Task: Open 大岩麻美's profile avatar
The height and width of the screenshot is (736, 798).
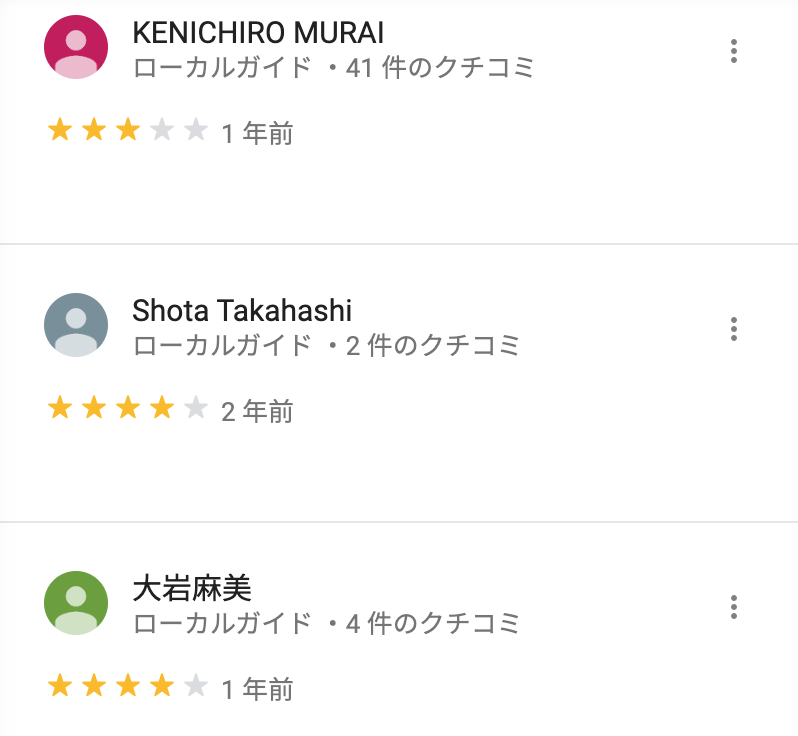Action: [x=76, y=602]
